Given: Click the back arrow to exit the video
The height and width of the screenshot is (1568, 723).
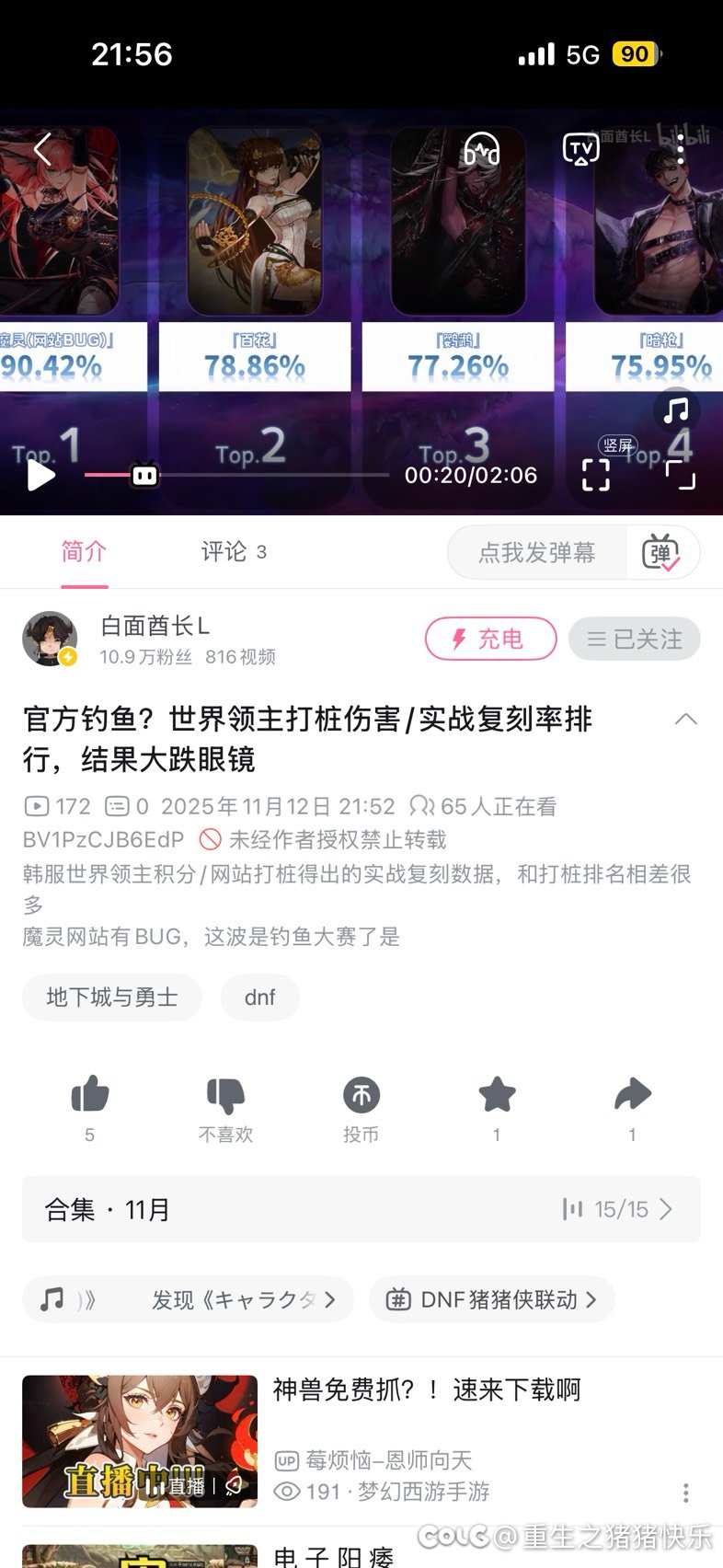Looking at the screenshot, I should click(41, 148).
